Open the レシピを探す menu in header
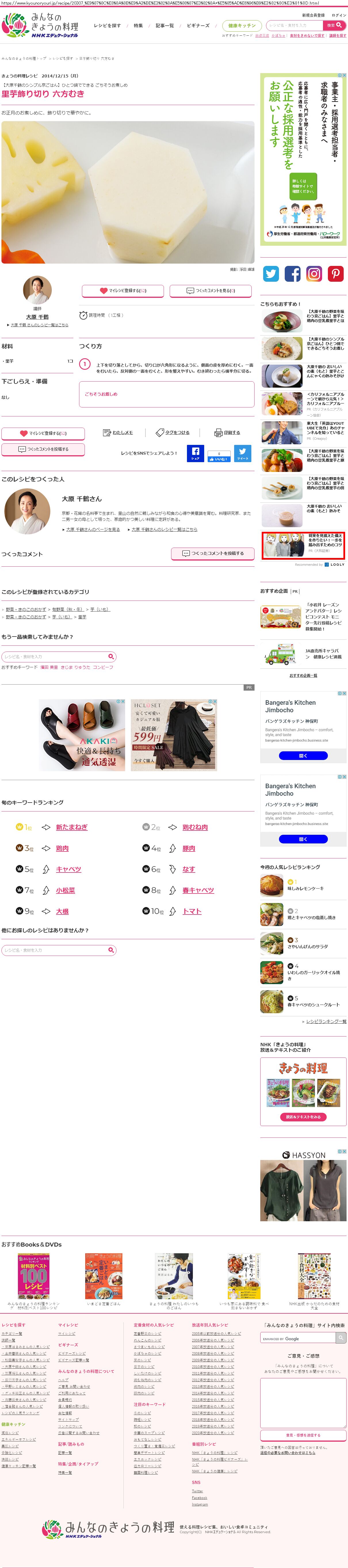 click(x=107, y=26)
